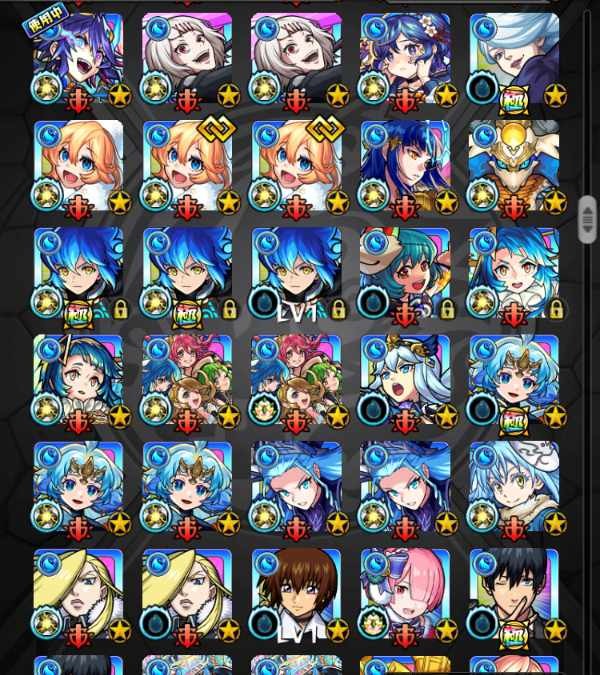Open the blue-haired girl with flower hairpin
The width and height of the screenshot is (600, 675).
[405, 60]
